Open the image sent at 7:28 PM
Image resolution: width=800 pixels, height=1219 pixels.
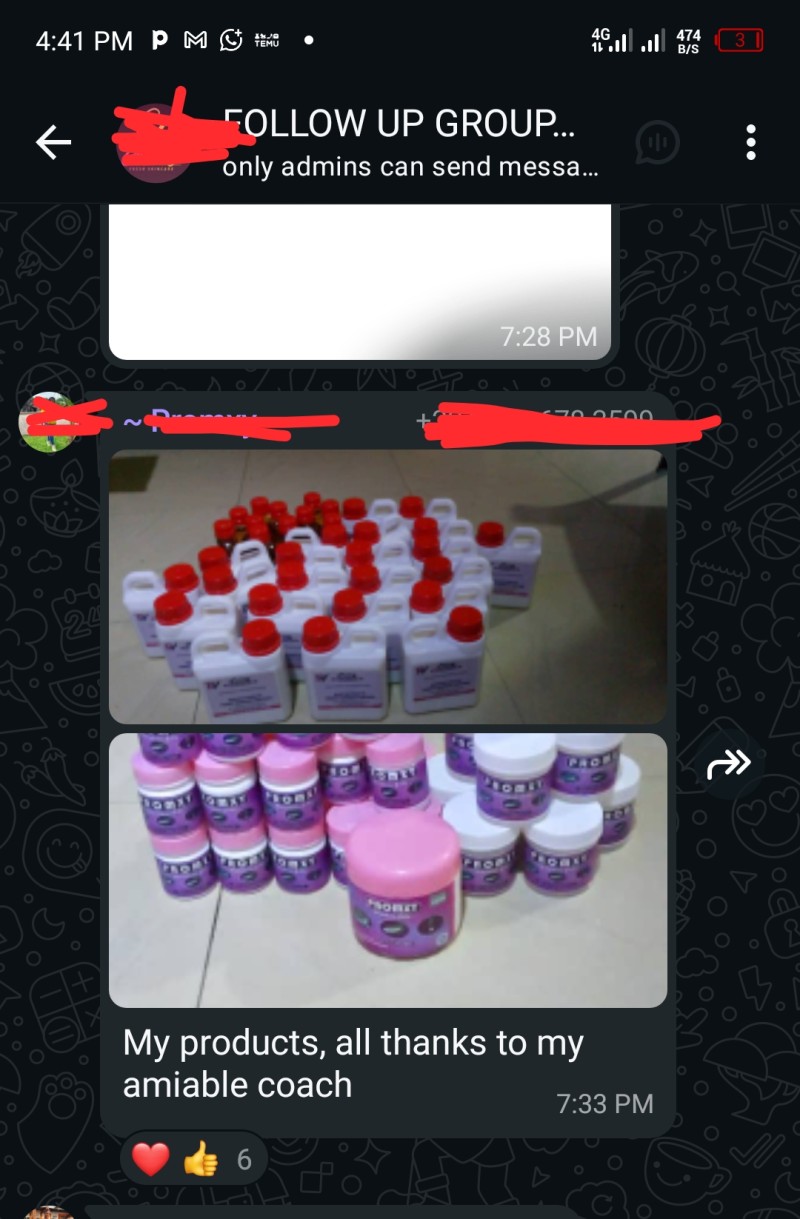(360, 282)
